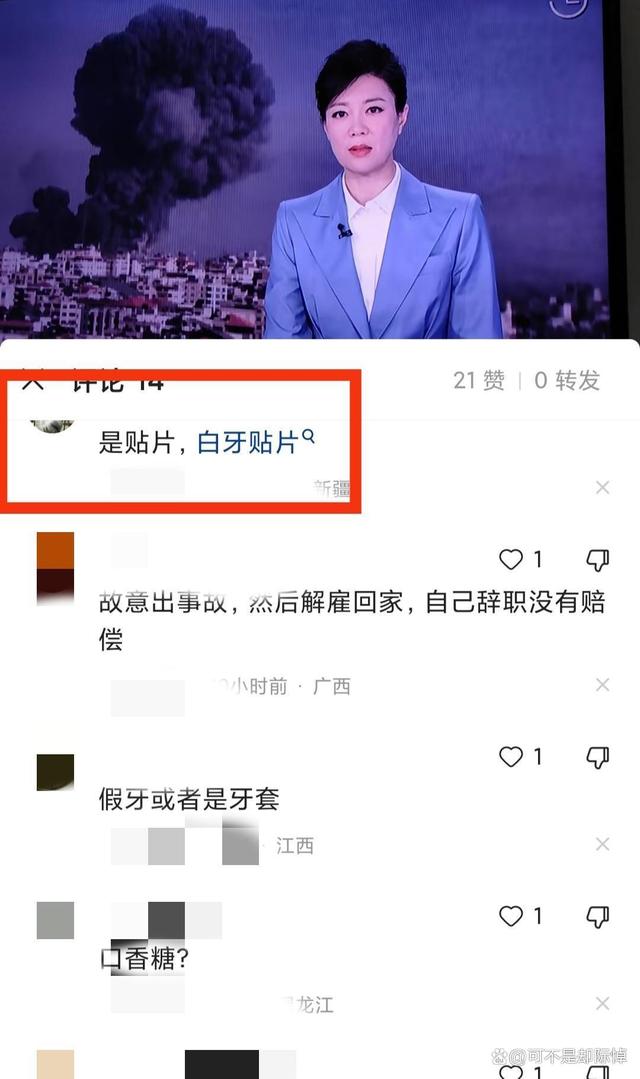Dismiss the 口香糖? comment

pos(602,1003)
